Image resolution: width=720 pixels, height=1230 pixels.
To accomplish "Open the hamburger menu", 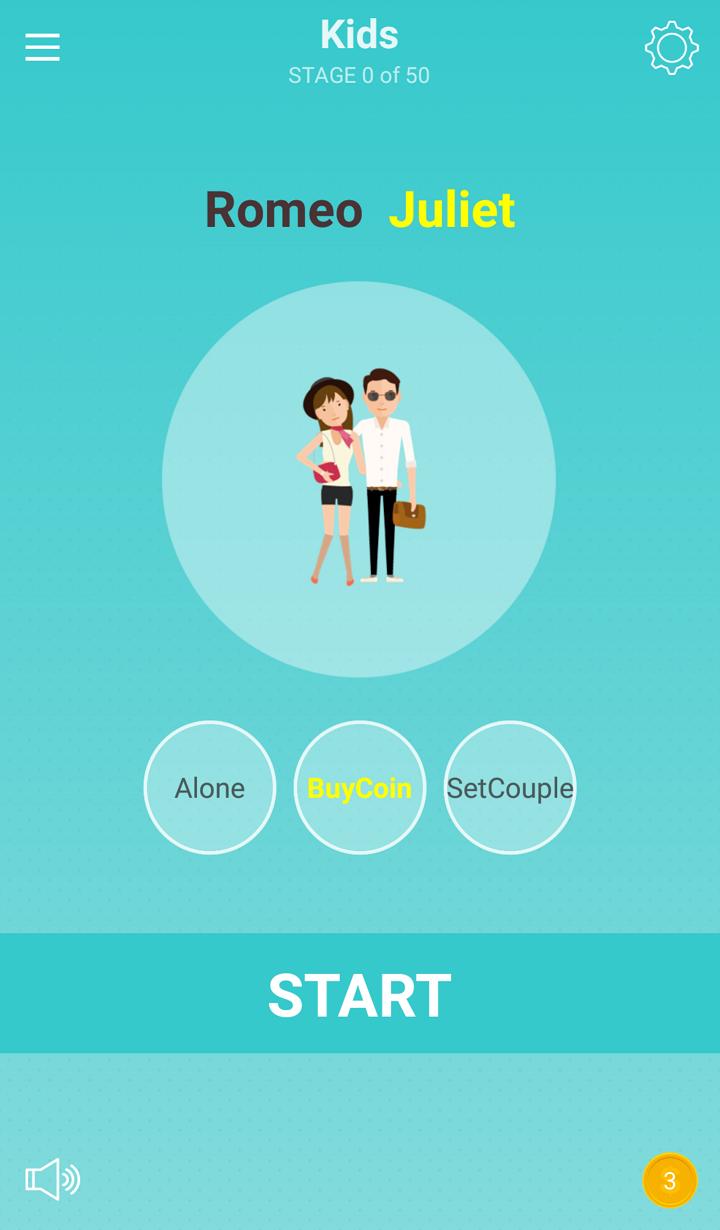I will [42, 47].
